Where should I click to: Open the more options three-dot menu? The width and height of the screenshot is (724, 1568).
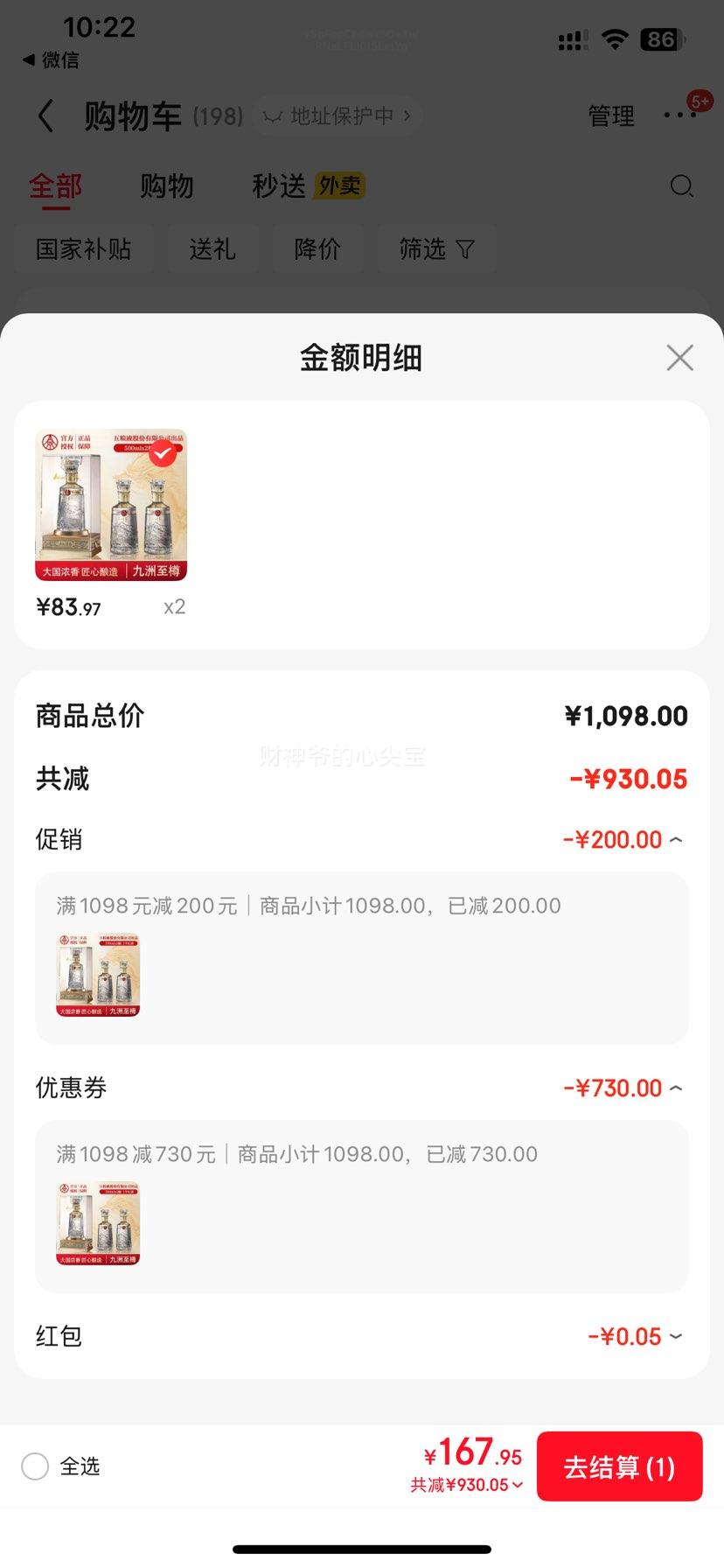point(681,115)
